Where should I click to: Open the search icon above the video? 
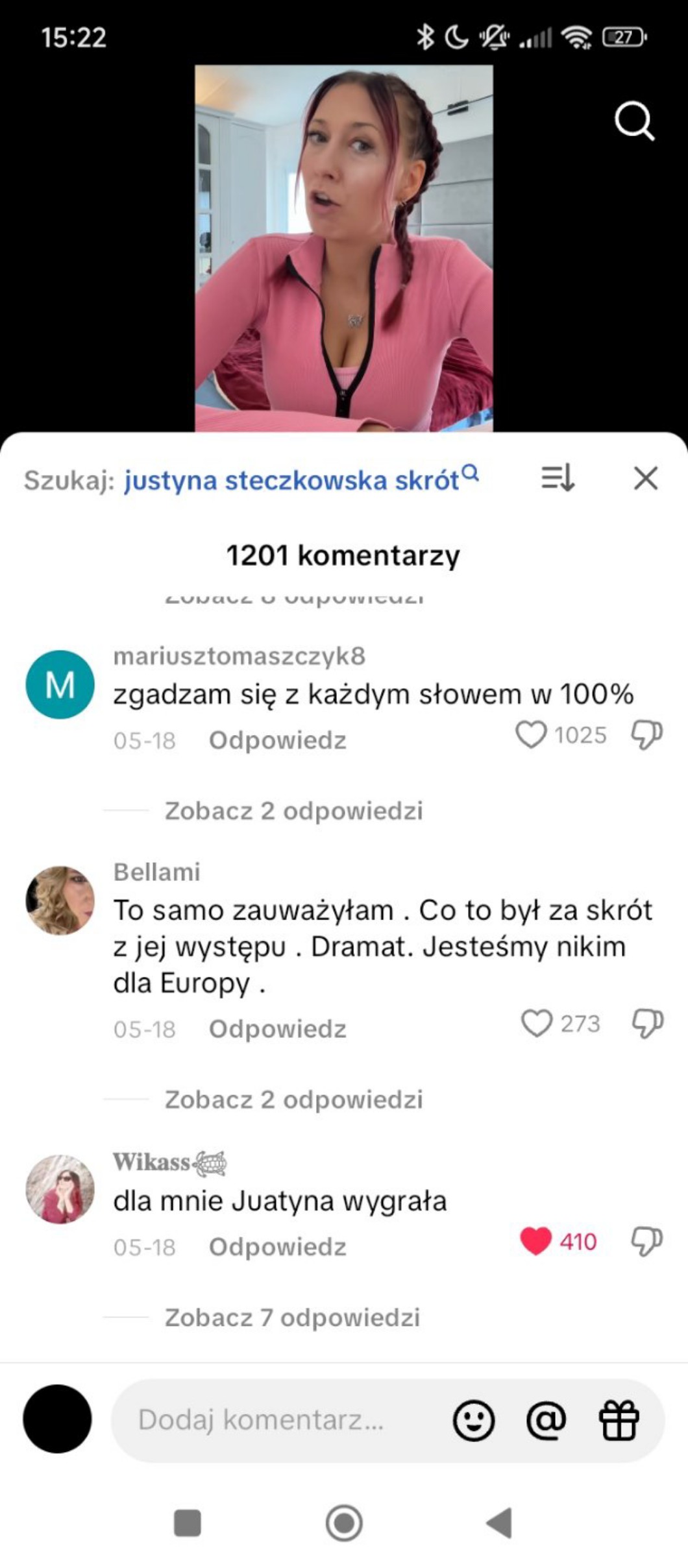633,121
